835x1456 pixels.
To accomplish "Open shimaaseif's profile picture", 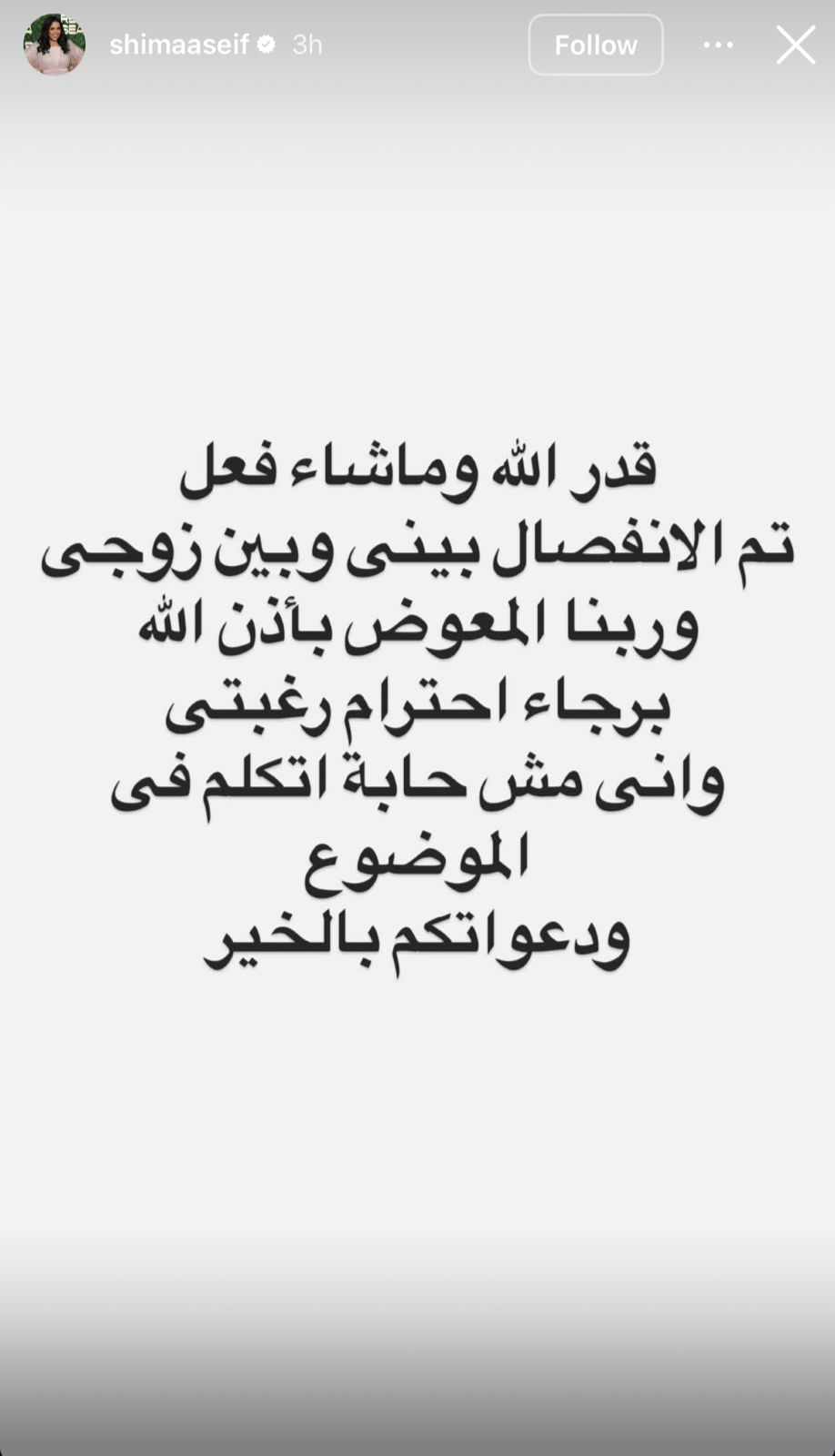I will (55, 45).
